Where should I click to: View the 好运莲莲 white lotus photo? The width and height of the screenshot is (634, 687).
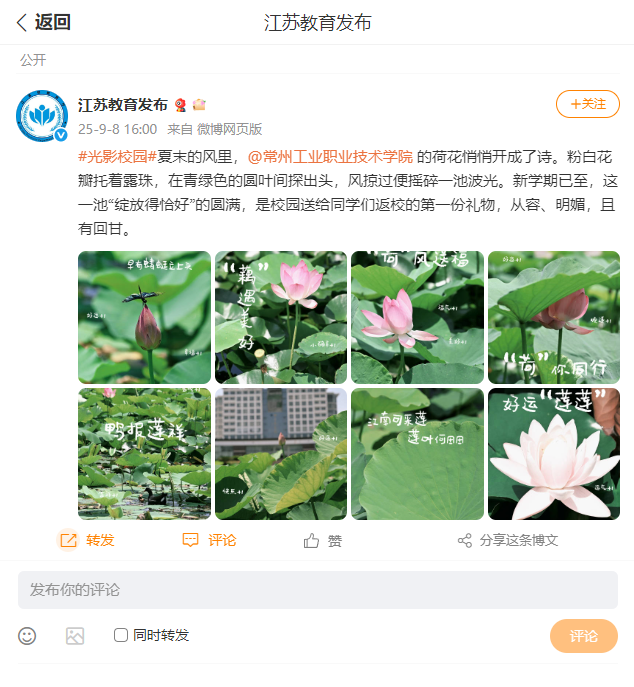click(553, 453)
